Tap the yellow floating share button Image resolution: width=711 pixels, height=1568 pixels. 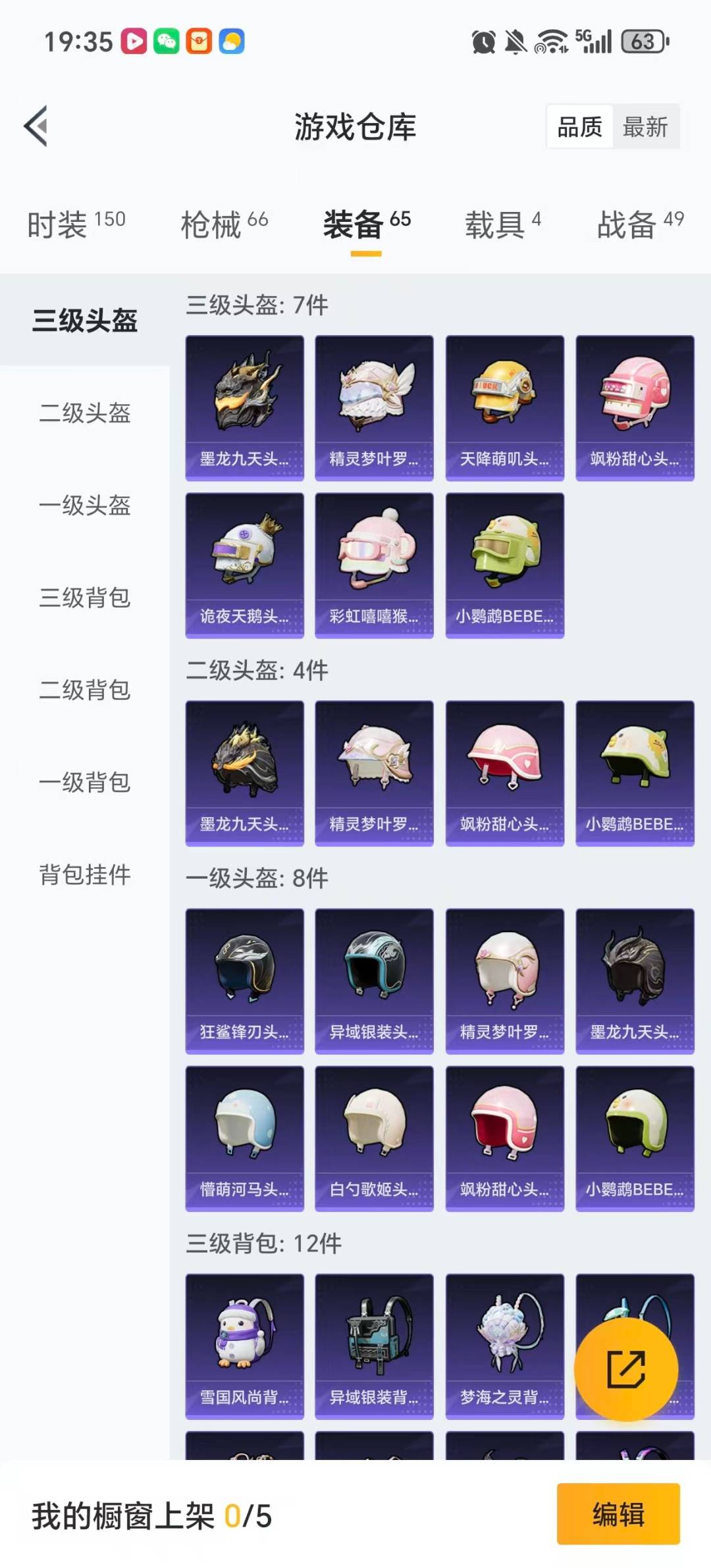(x=625, y=1369)
